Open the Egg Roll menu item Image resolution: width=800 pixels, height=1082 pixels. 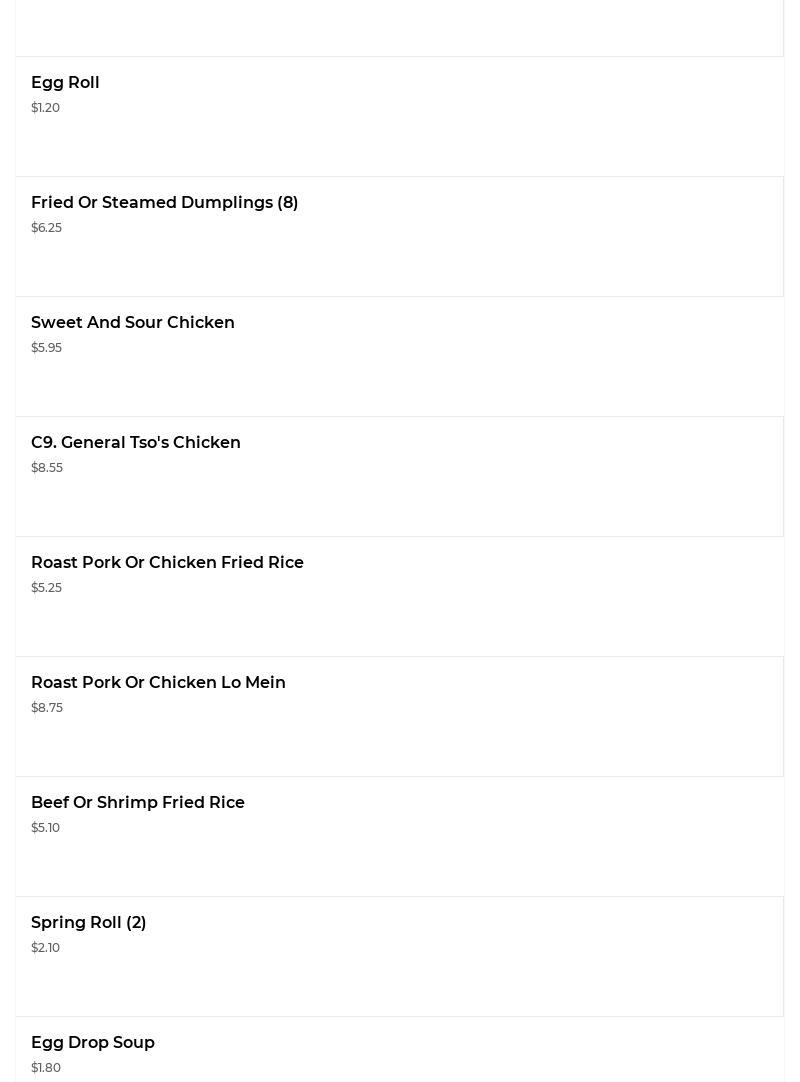(x=65, y=83)
